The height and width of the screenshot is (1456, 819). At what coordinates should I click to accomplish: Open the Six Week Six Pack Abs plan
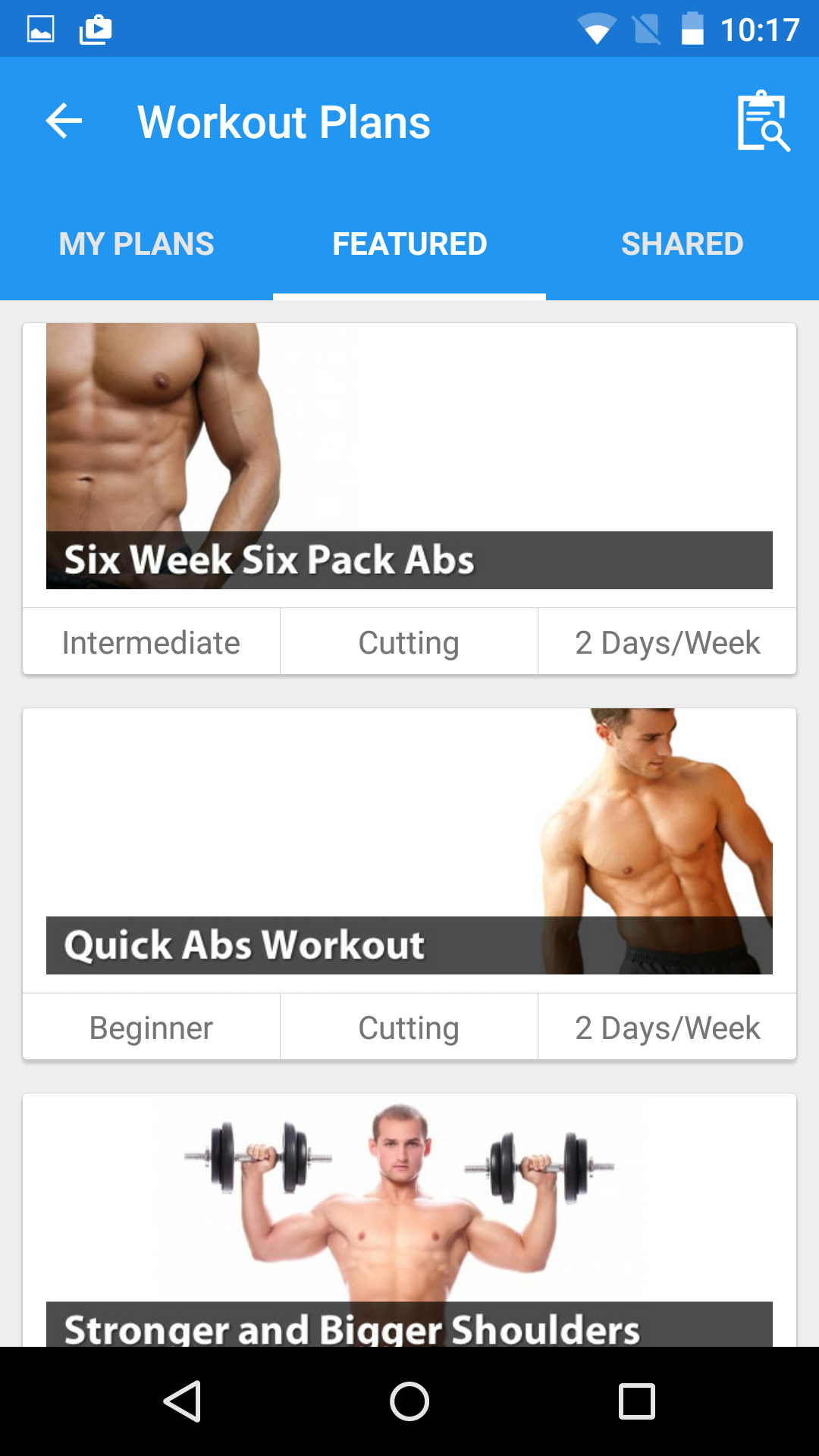click(409, 459)
